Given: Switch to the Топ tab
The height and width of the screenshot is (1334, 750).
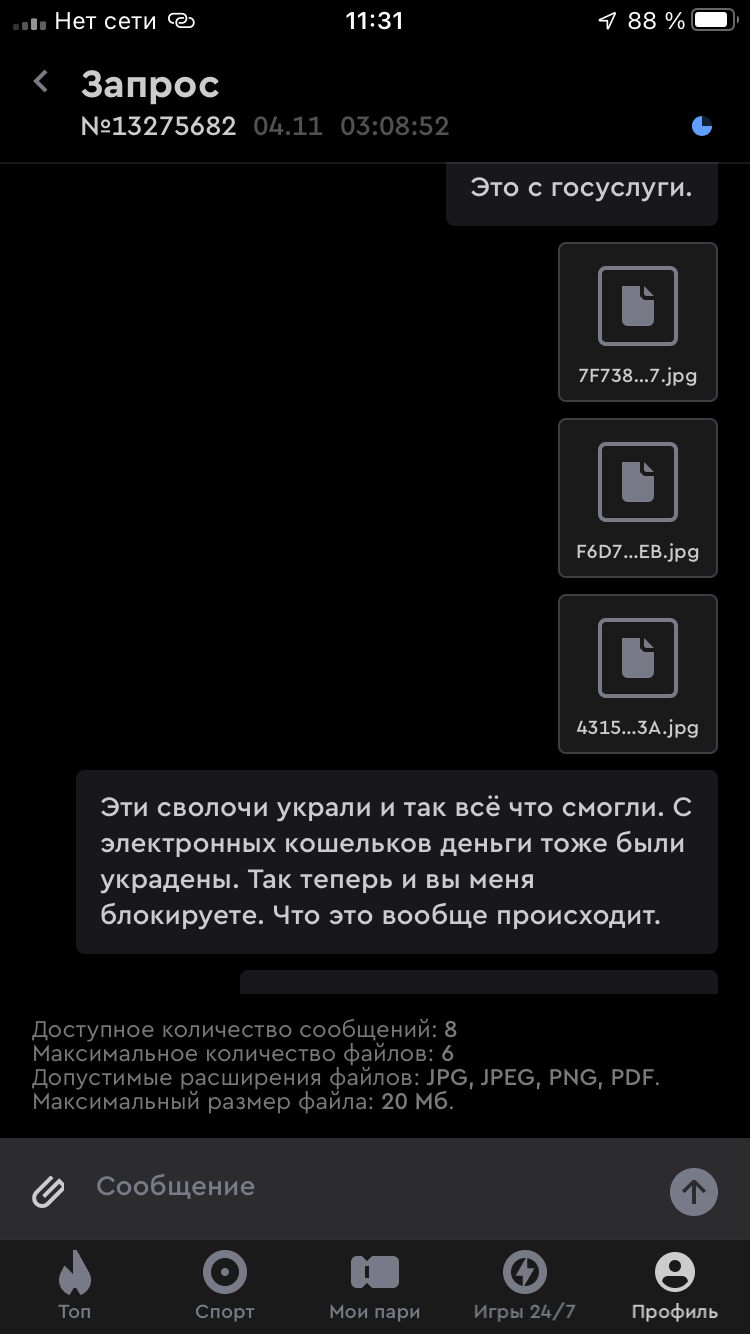Looking at the screenshot, I should pos(74,1285).
